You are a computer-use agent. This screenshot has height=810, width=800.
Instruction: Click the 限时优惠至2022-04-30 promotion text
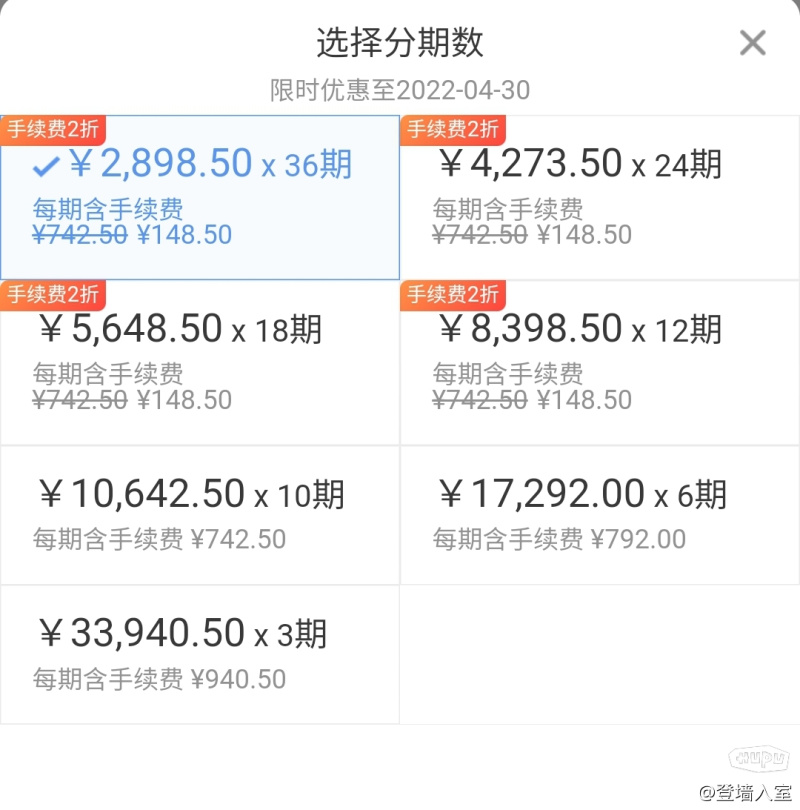tap(399, 90)
